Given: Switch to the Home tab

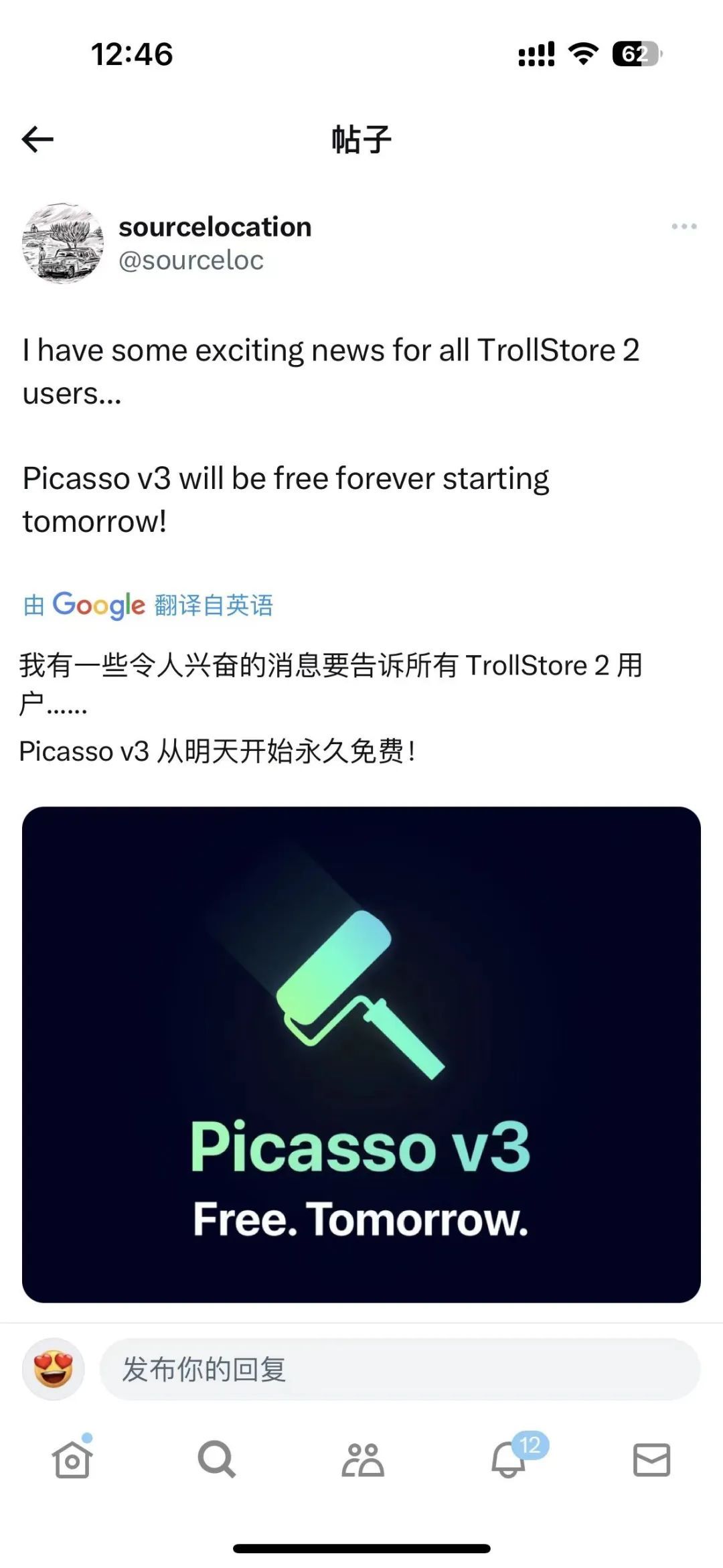Looking at the screenshot, I should pyautogui.click(x=72, y=1460).
